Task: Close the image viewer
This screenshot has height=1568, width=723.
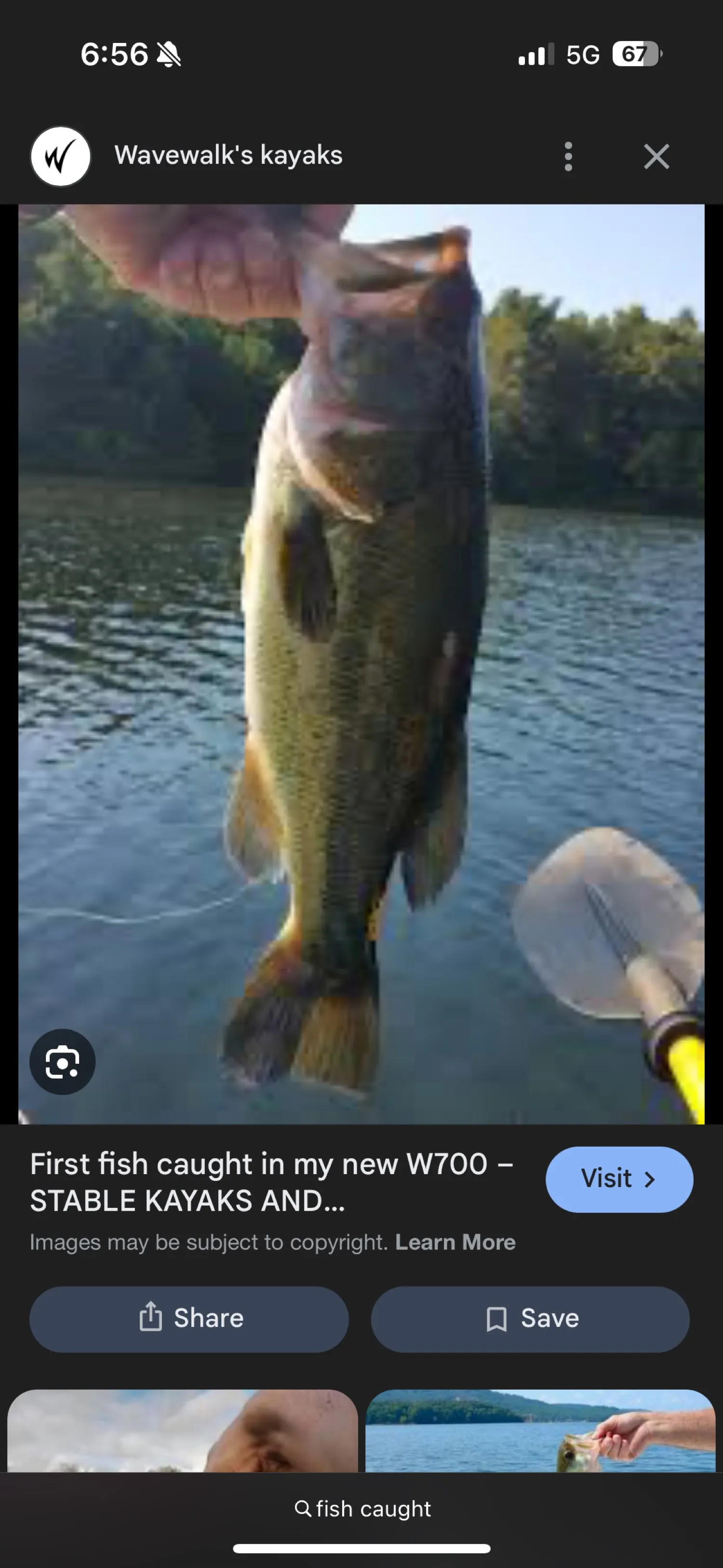Action: click(x=656, y=156)
